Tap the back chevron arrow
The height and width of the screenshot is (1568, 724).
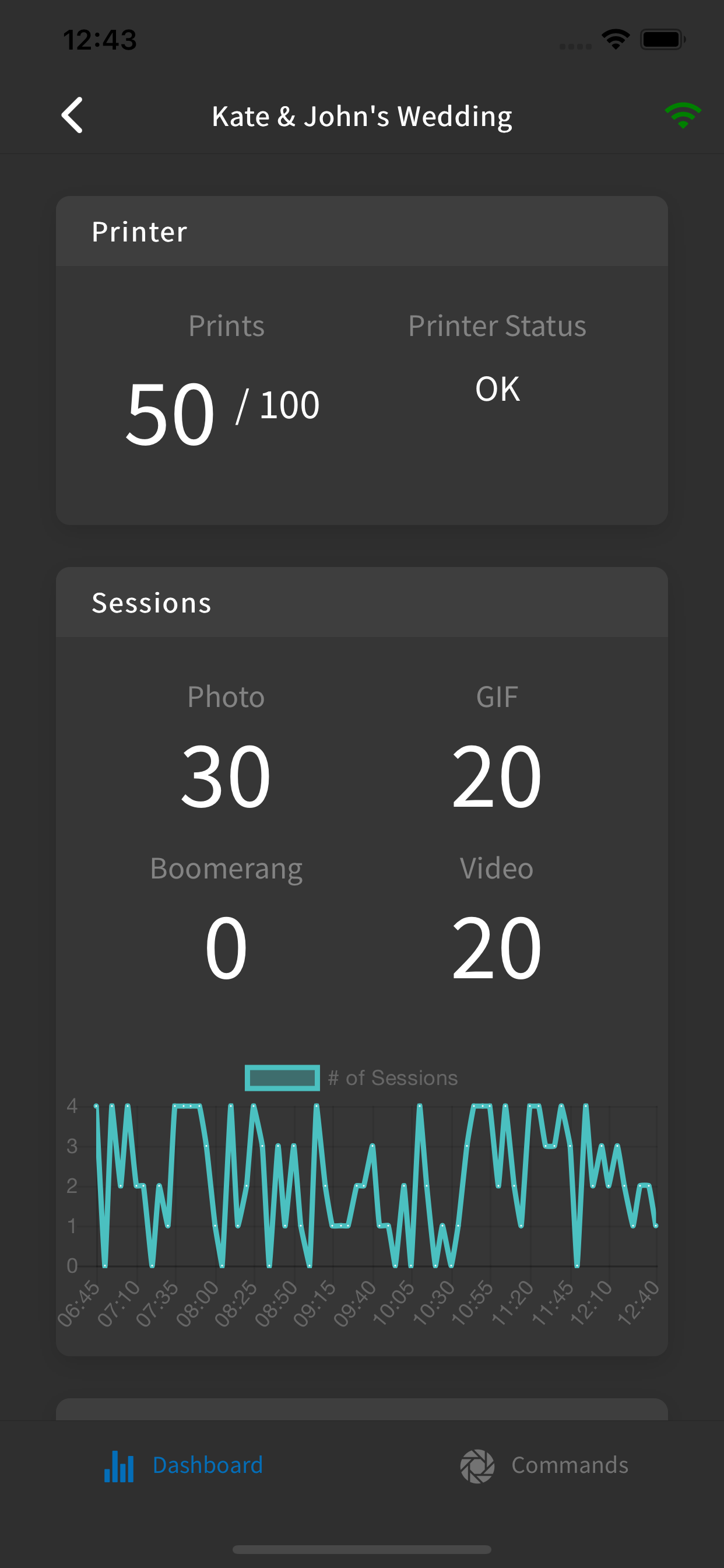(x=72, y=115)
